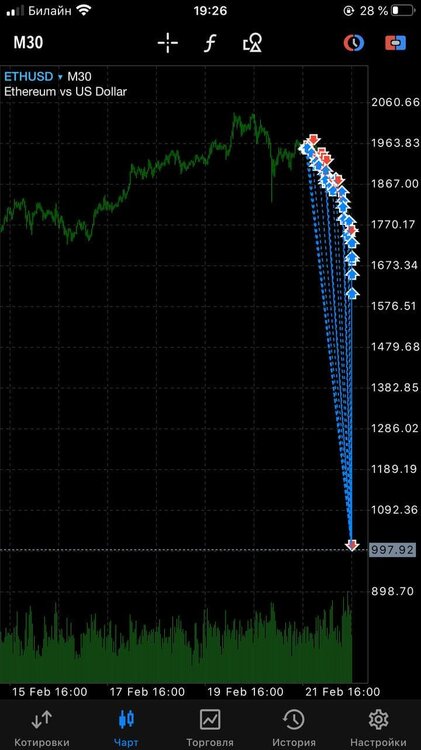421x750 pixels.
Task: Open the История tab
Action: click(294, 728)
